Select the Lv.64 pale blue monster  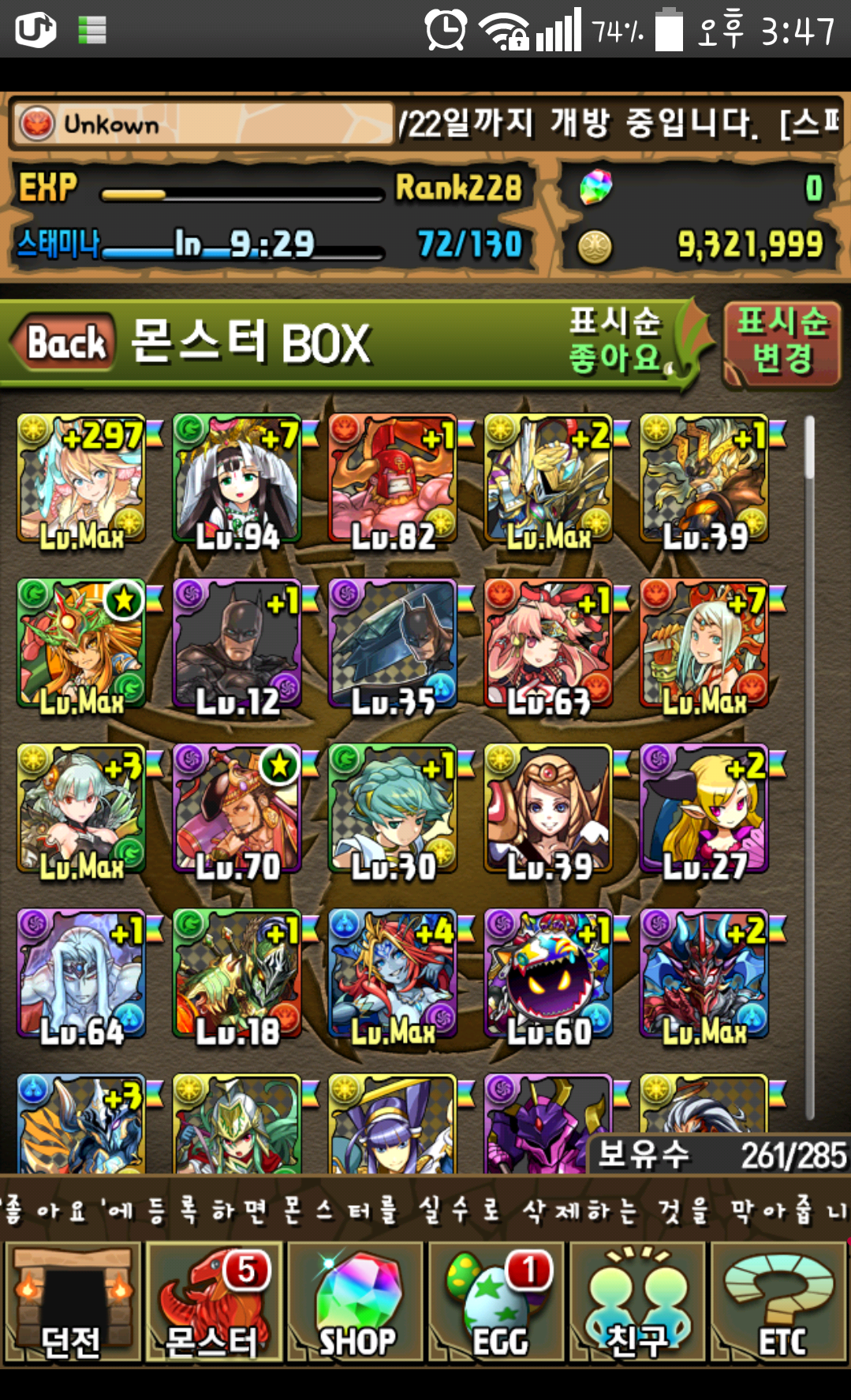click(82, 974)
